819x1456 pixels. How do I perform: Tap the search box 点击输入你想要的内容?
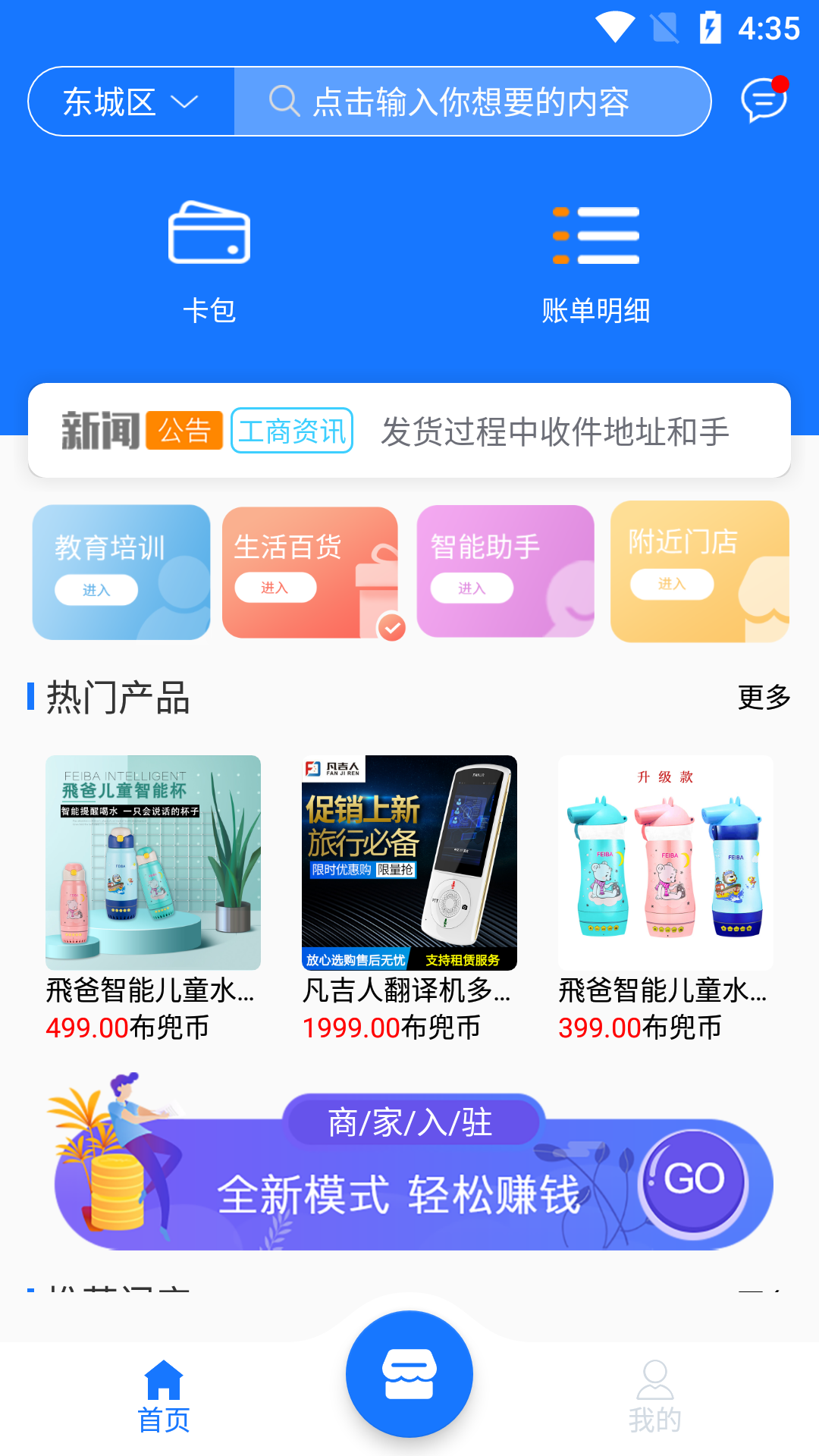pos(470,102)
